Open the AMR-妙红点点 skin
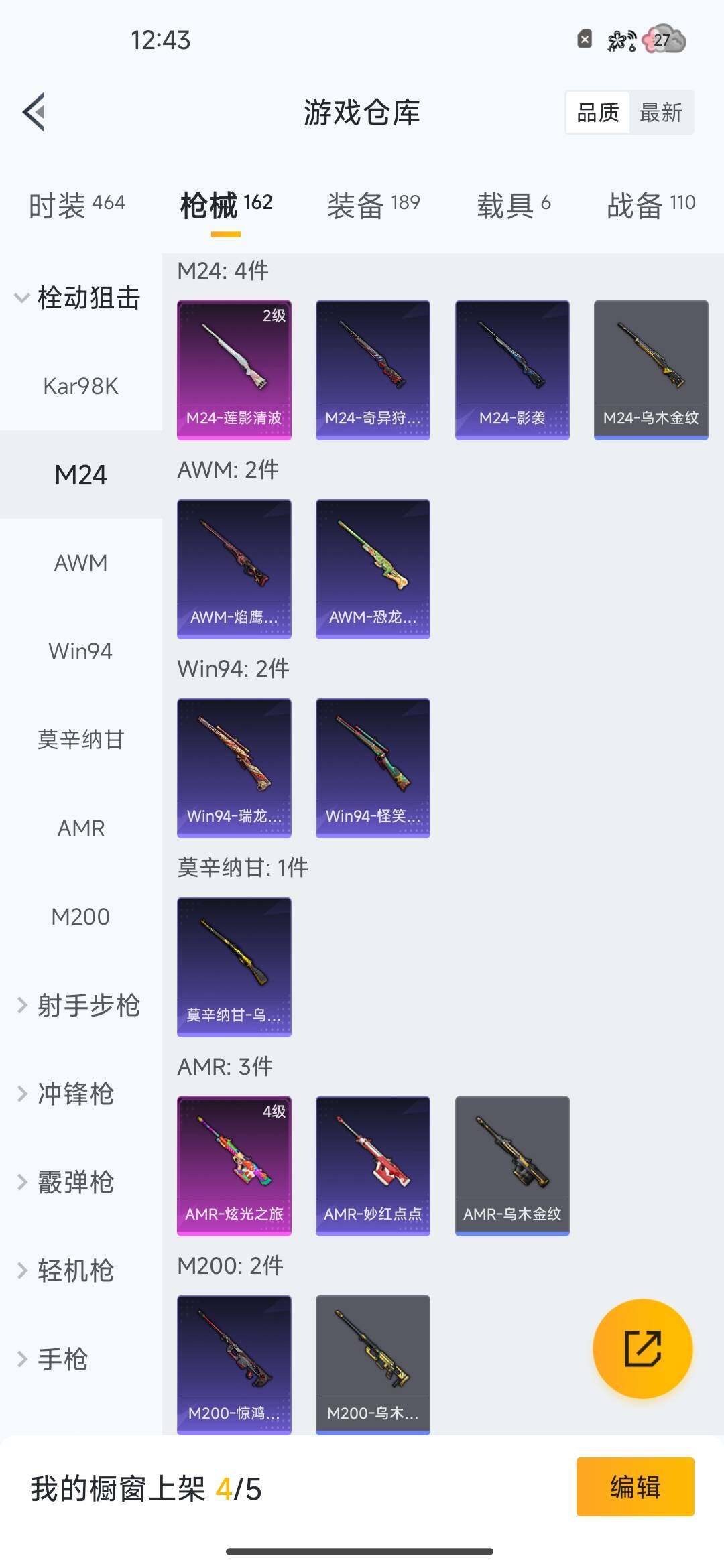 tap(373, 1166)
